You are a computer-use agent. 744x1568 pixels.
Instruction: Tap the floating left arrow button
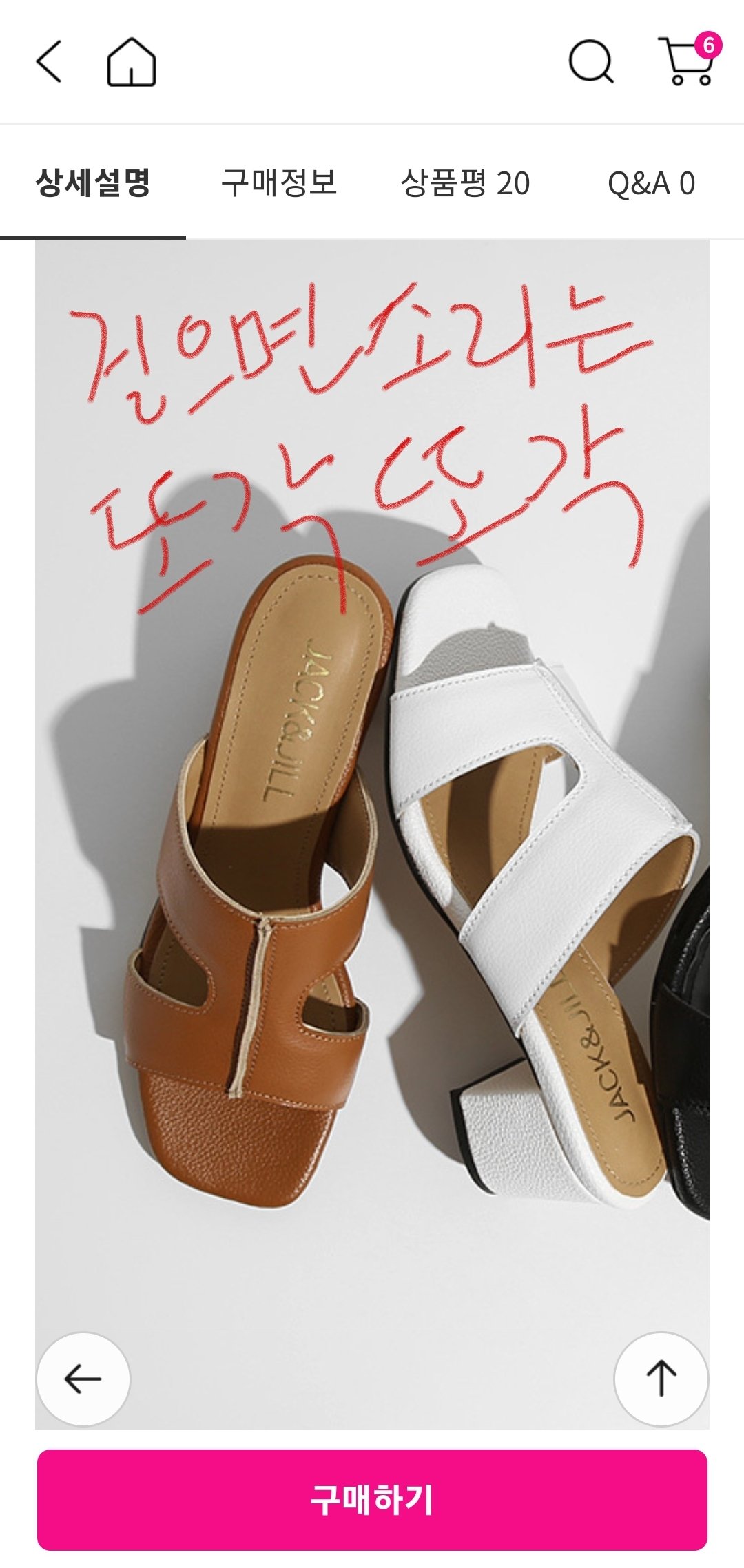pos(83,1379)
